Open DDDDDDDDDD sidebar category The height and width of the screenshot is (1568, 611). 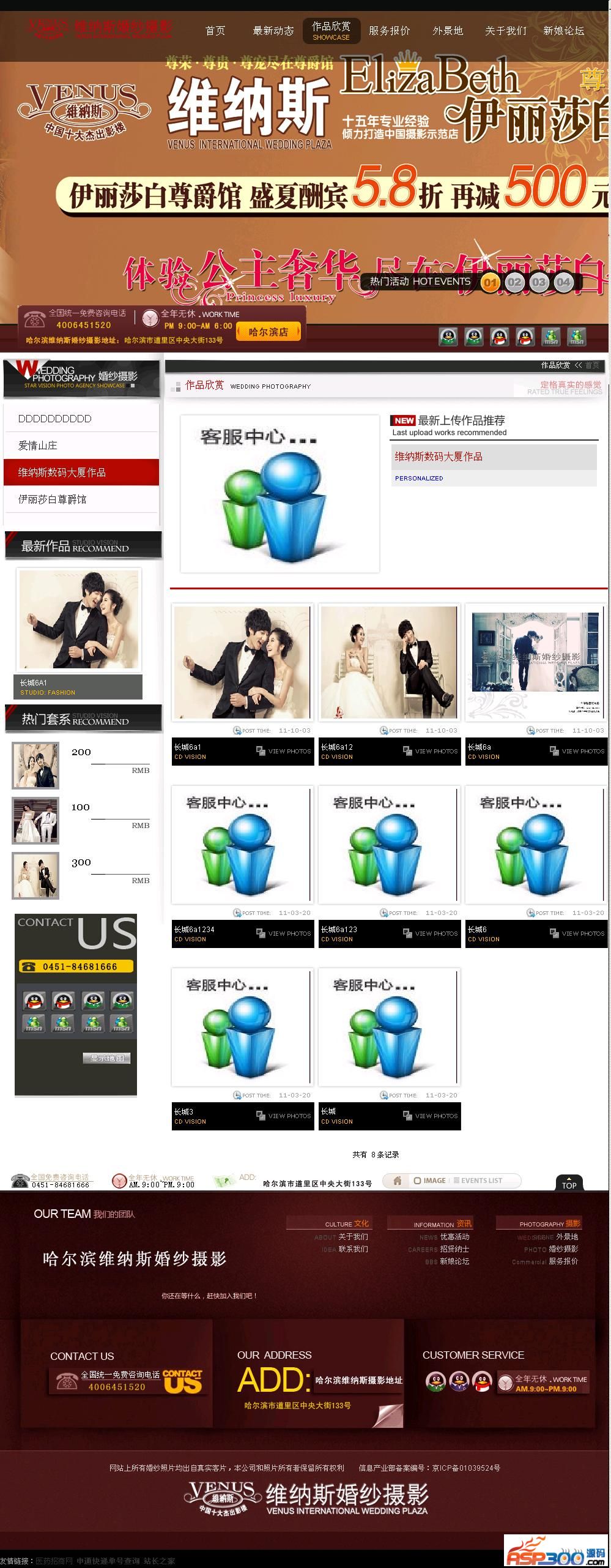click(x=55, y=419)
